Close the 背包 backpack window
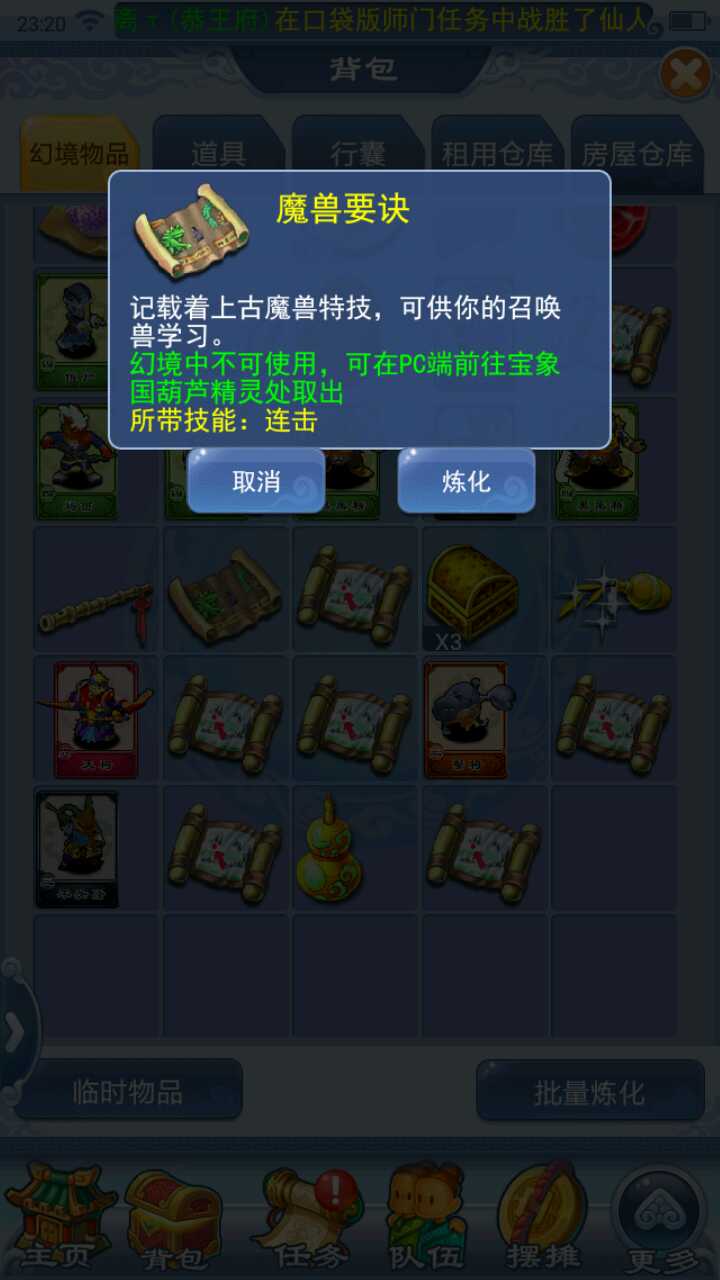This screenshot has width=720, height=1280. [685, 74]
